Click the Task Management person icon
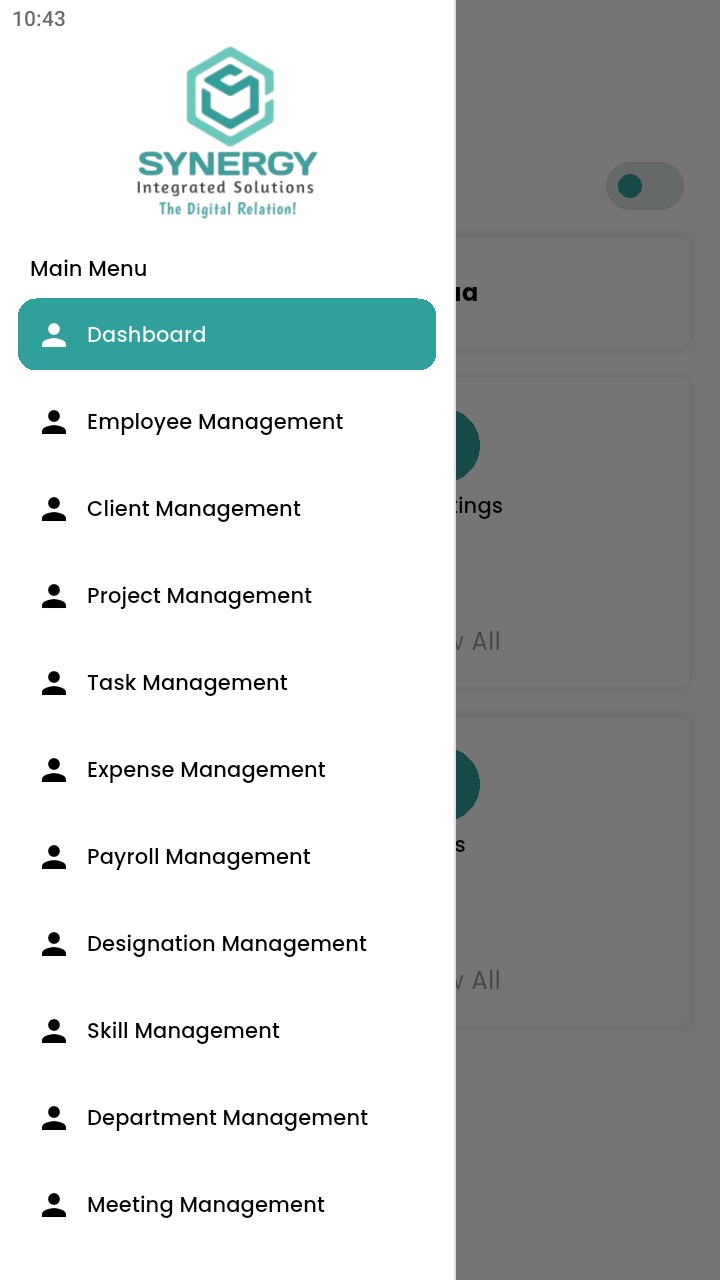720x1280 pixels. [x=54, y=682]
